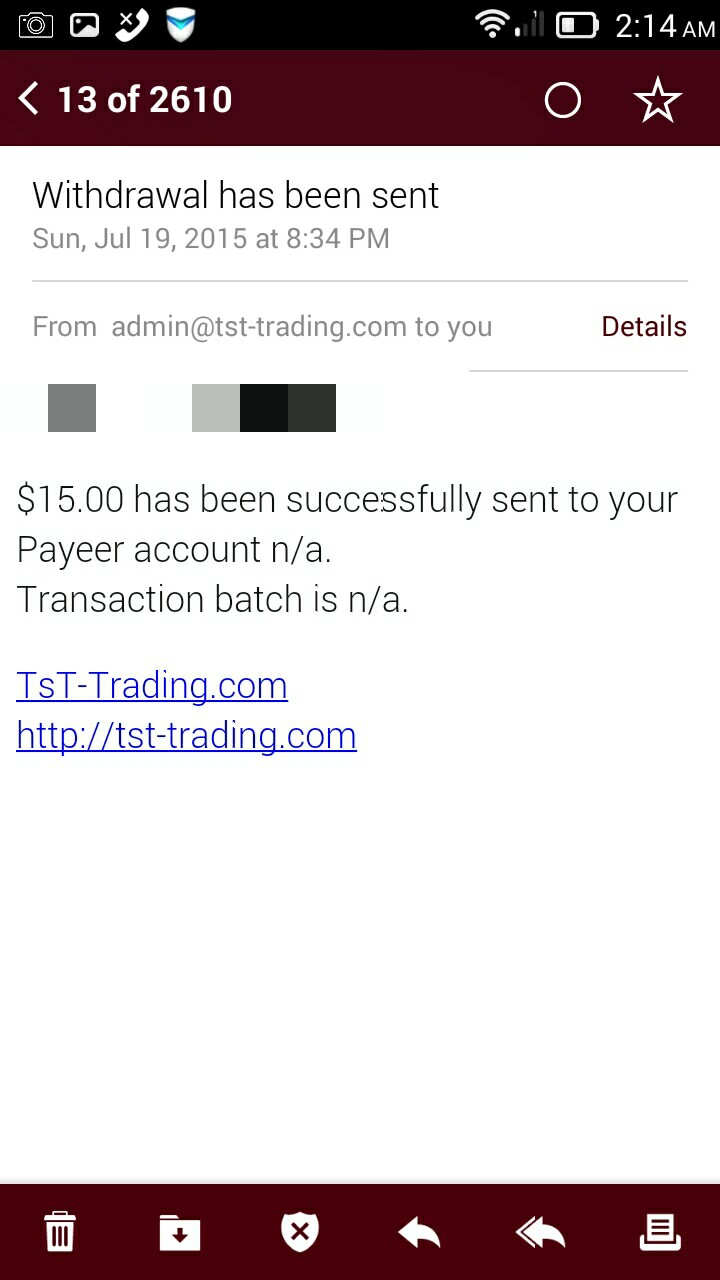The width and height of the screenshot is (720, 1280).
Task: Print this email
Action: pos(660,1231)
